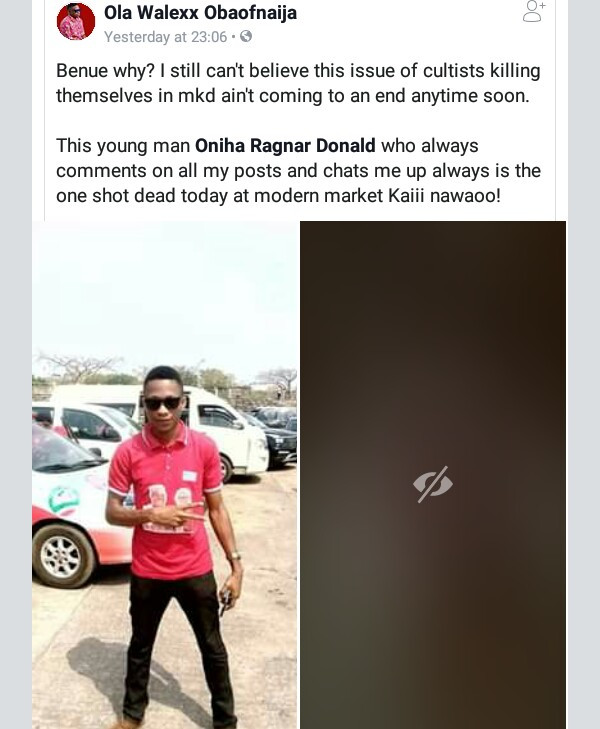Open Ola Walexx Obaofnaija's profile name

coord(200,13)
